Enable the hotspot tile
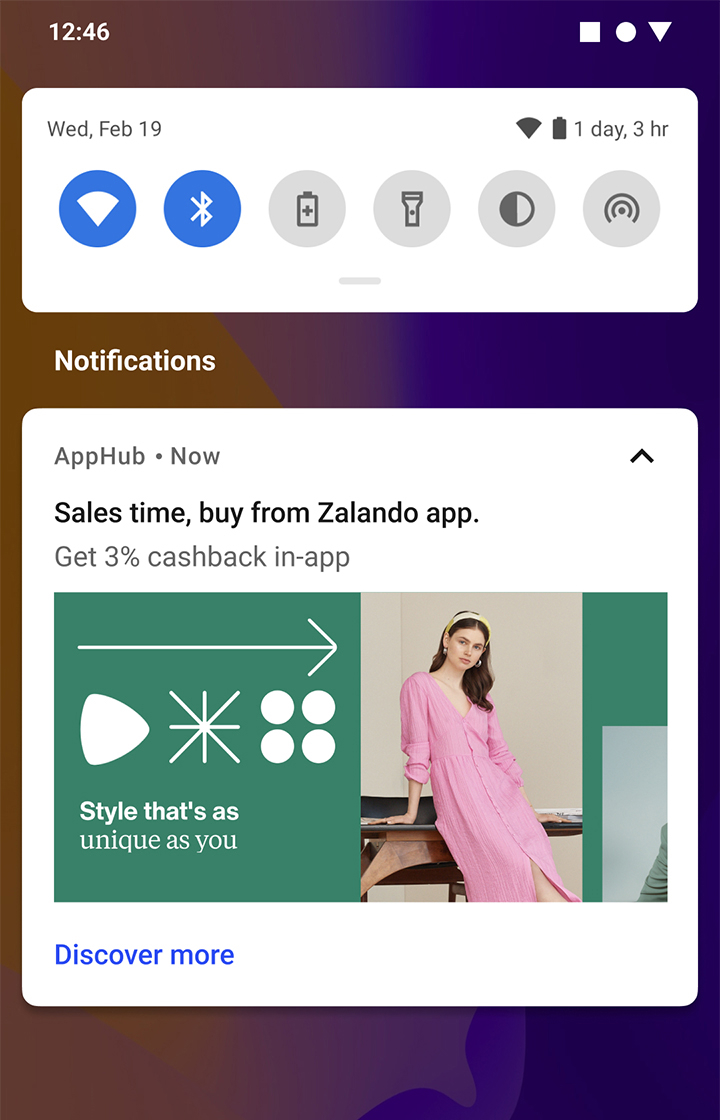This screenshot has width=720, height=1120. [x=621, y=209]
